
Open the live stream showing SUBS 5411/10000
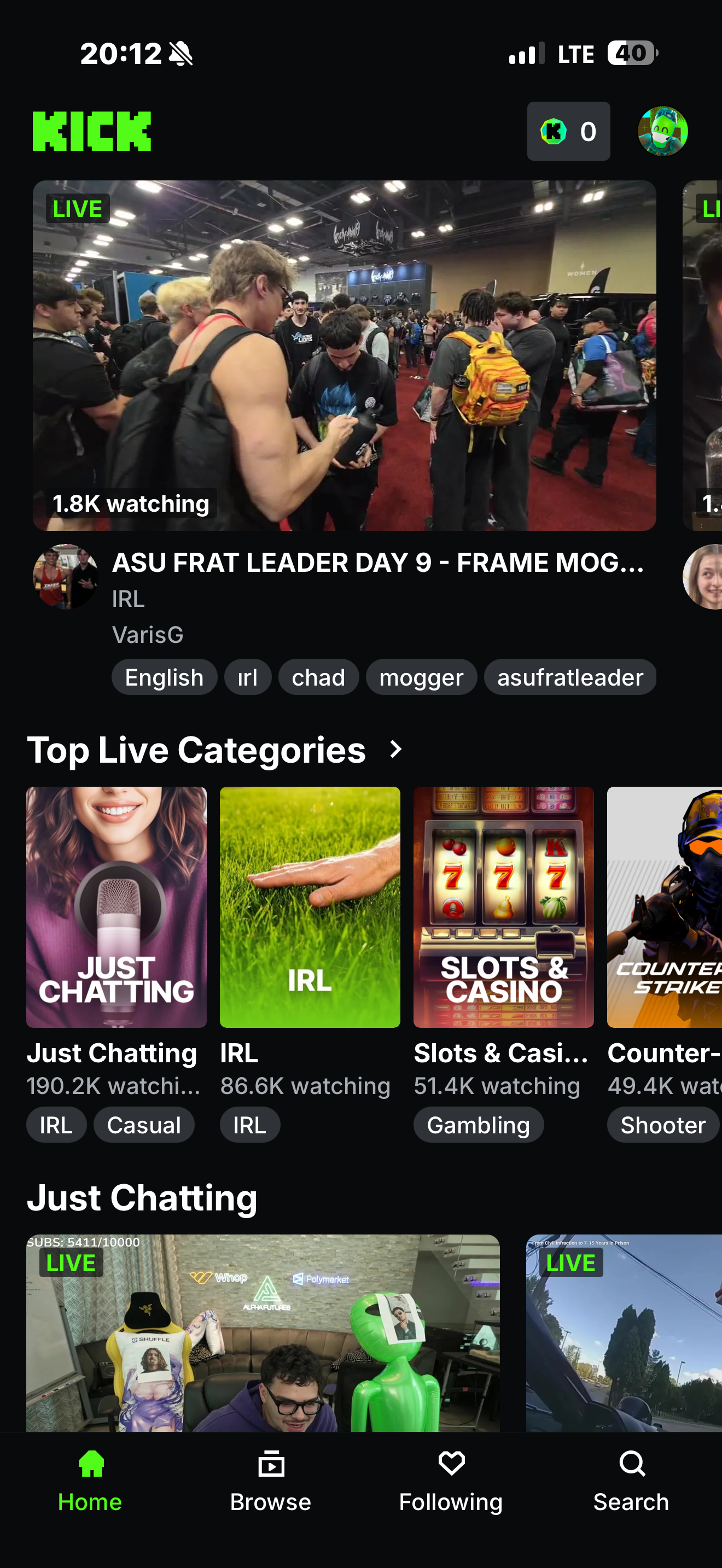[263, 1333]
